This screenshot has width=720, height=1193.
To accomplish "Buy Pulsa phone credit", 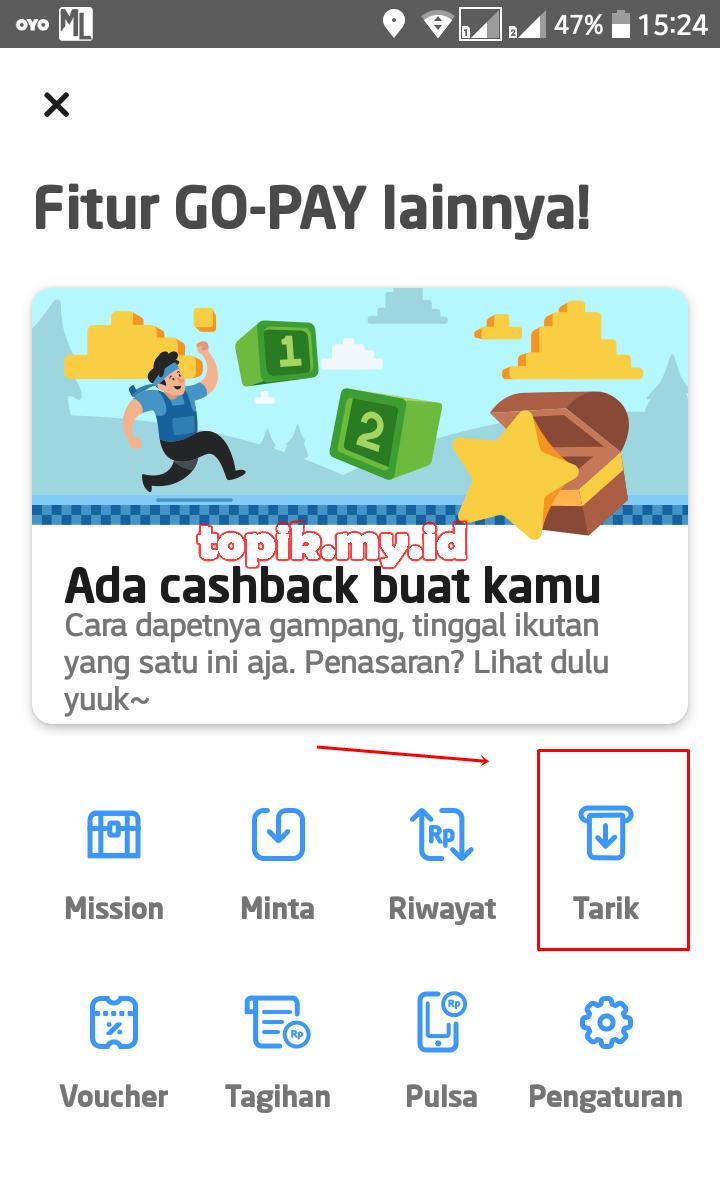I will tap(442, 1054).
